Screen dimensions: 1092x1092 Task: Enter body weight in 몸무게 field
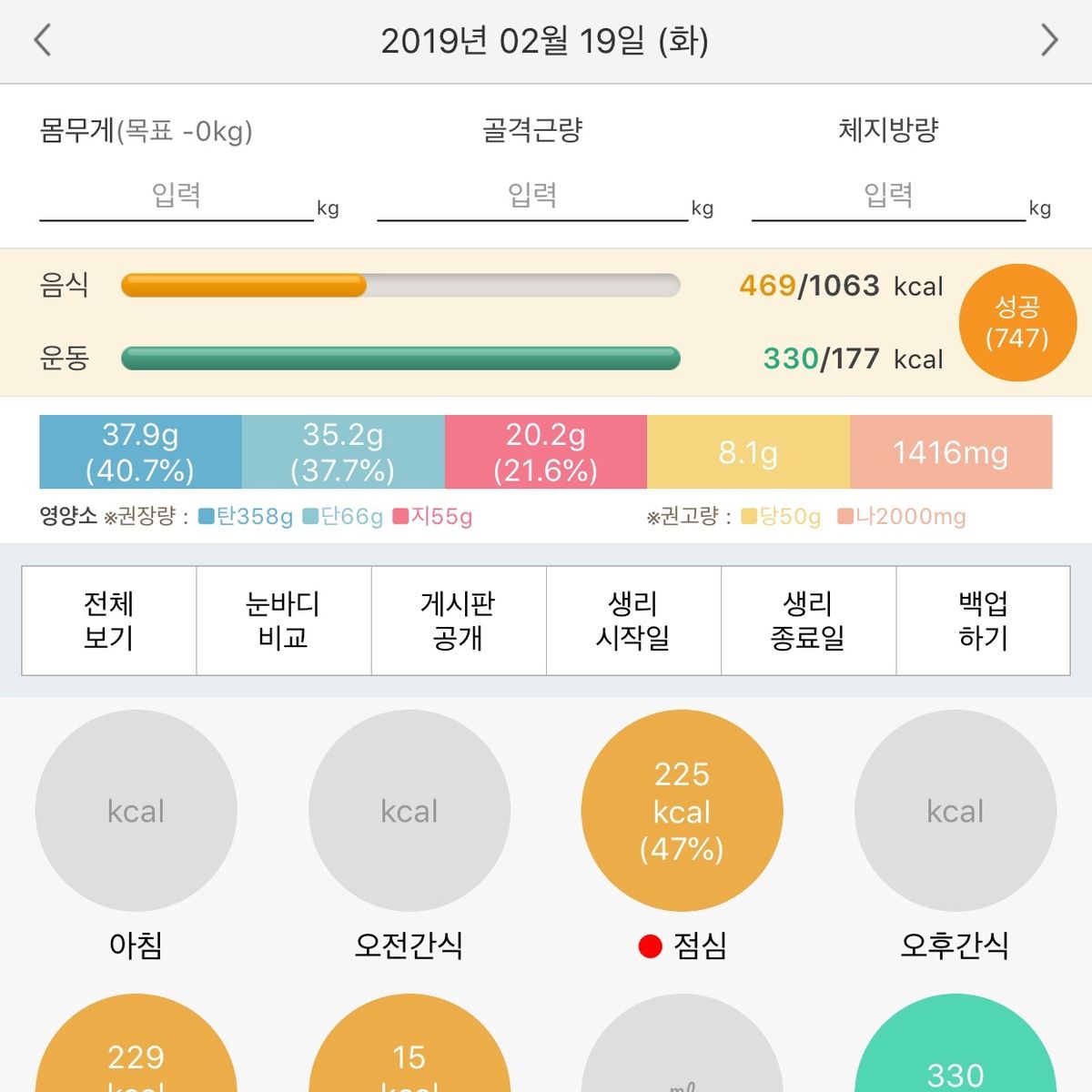pyautogui.click(x=176, y=197)
